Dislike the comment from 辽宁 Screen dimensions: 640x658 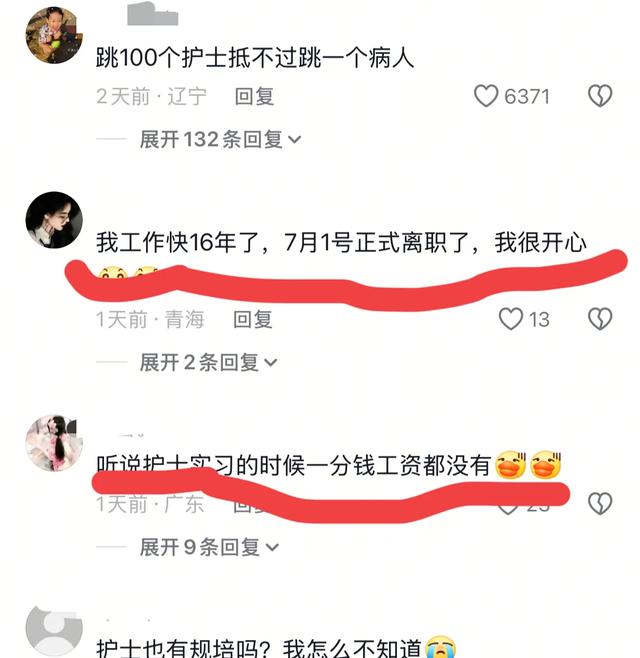599,96
